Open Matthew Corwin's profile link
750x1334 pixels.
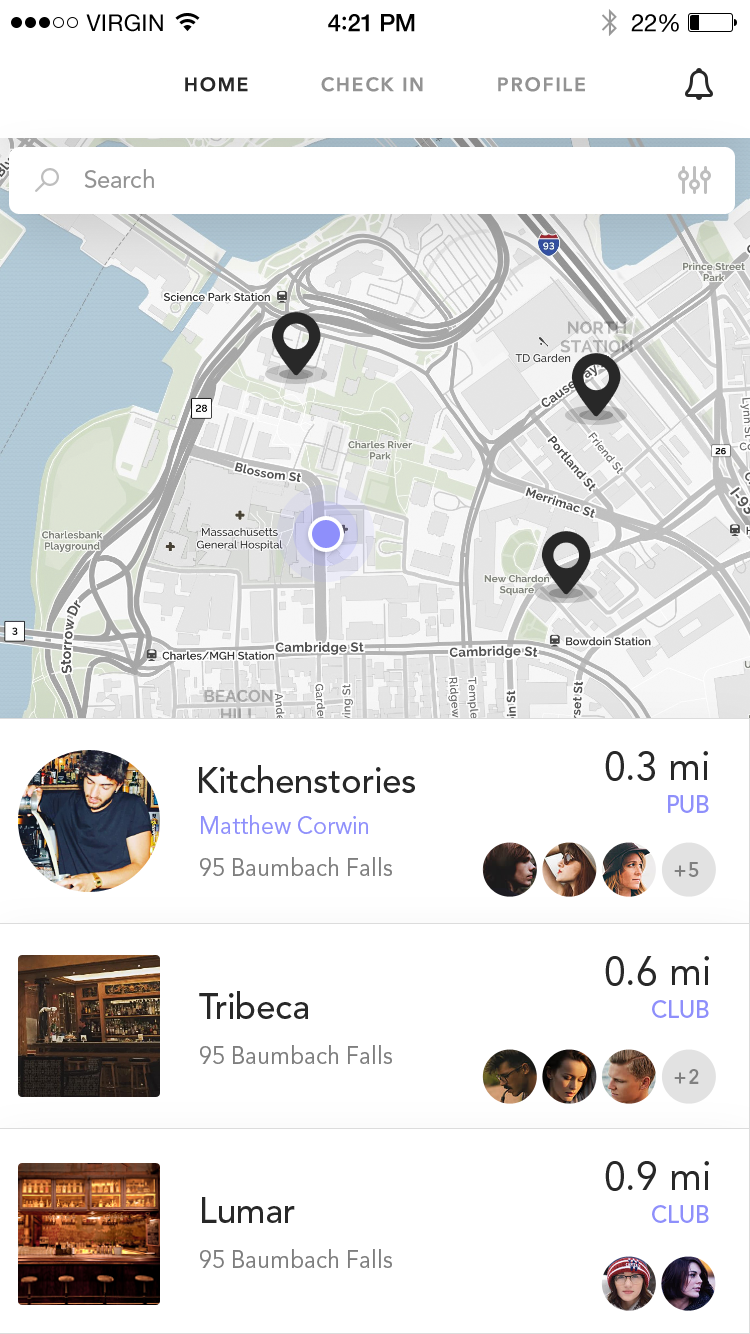[x=284, y=826]
